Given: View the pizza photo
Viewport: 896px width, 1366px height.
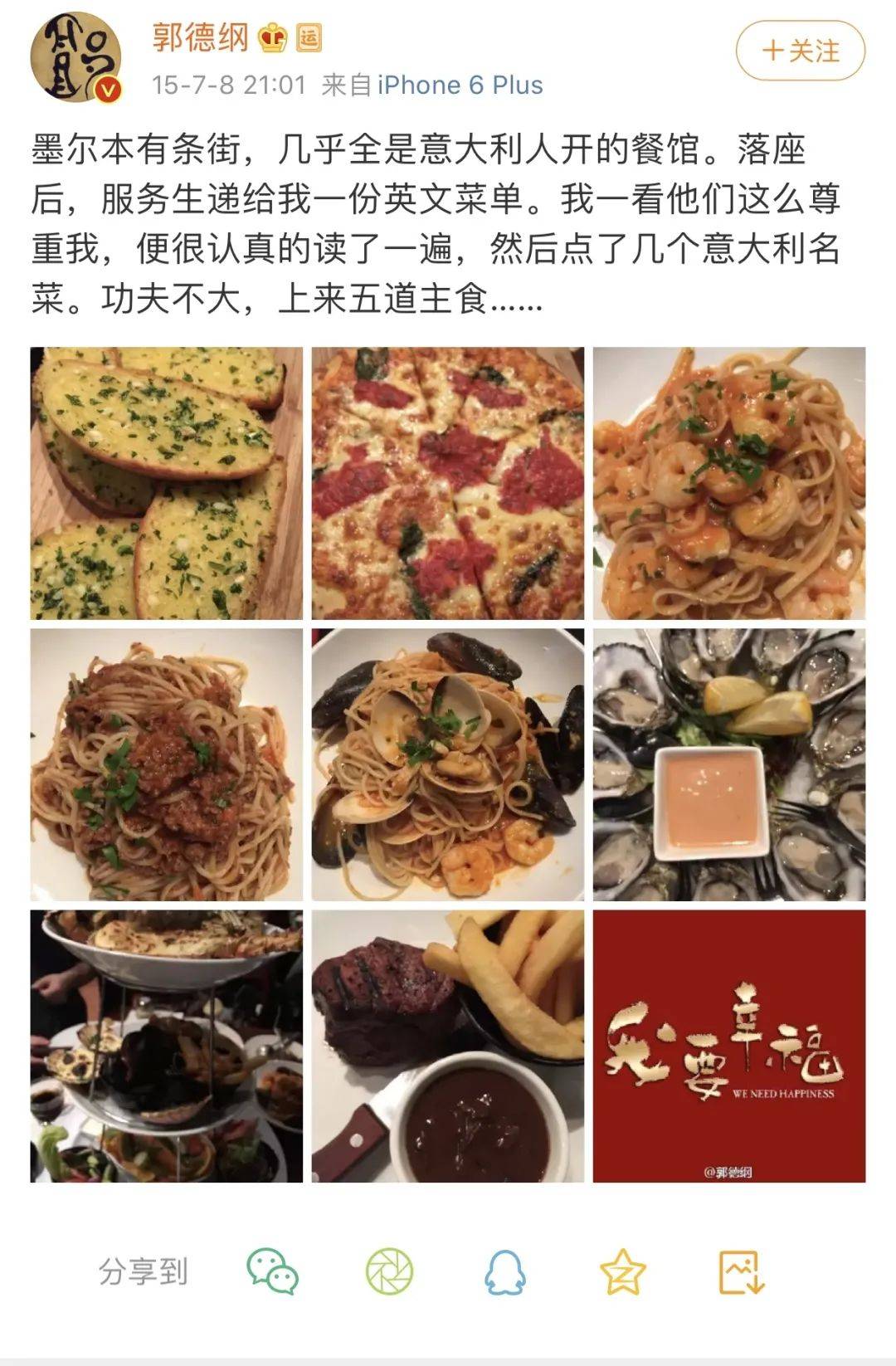Looking at the screenshot, I should [448, 483].
